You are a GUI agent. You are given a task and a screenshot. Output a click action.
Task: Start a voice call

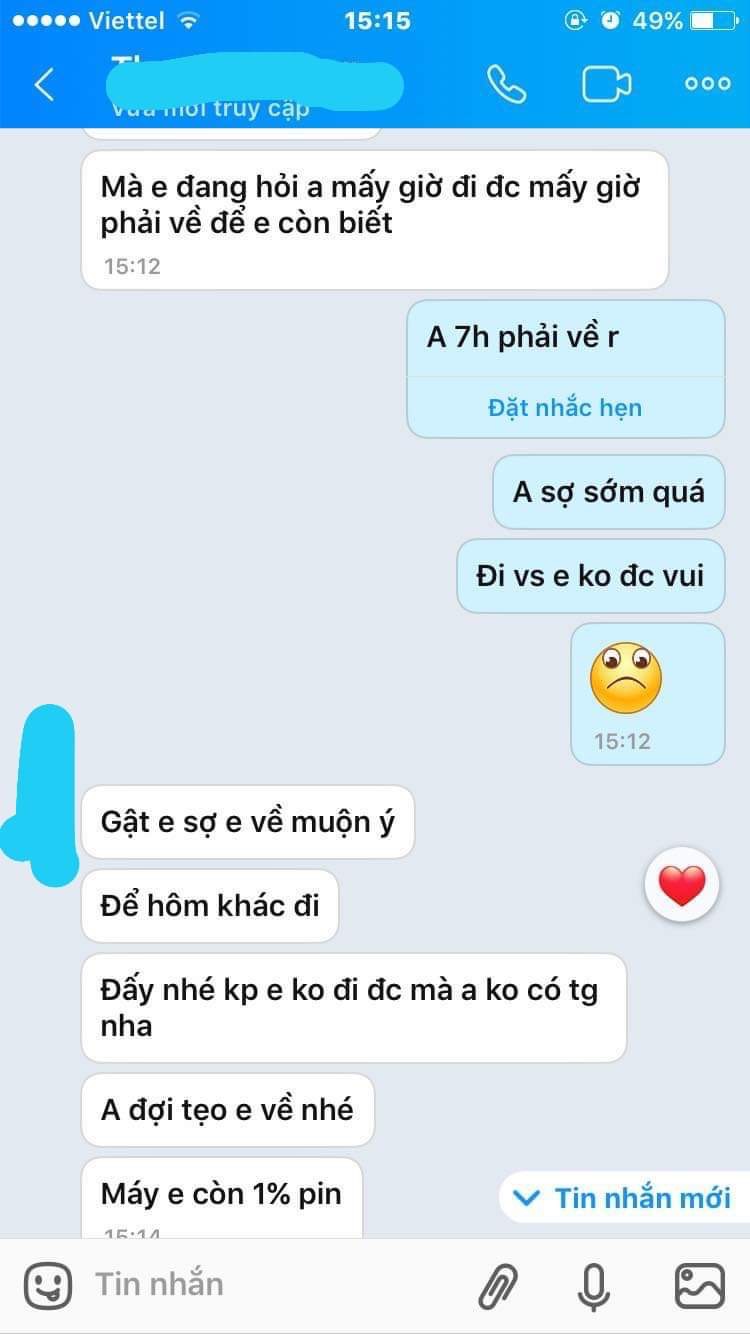(506, 85)
